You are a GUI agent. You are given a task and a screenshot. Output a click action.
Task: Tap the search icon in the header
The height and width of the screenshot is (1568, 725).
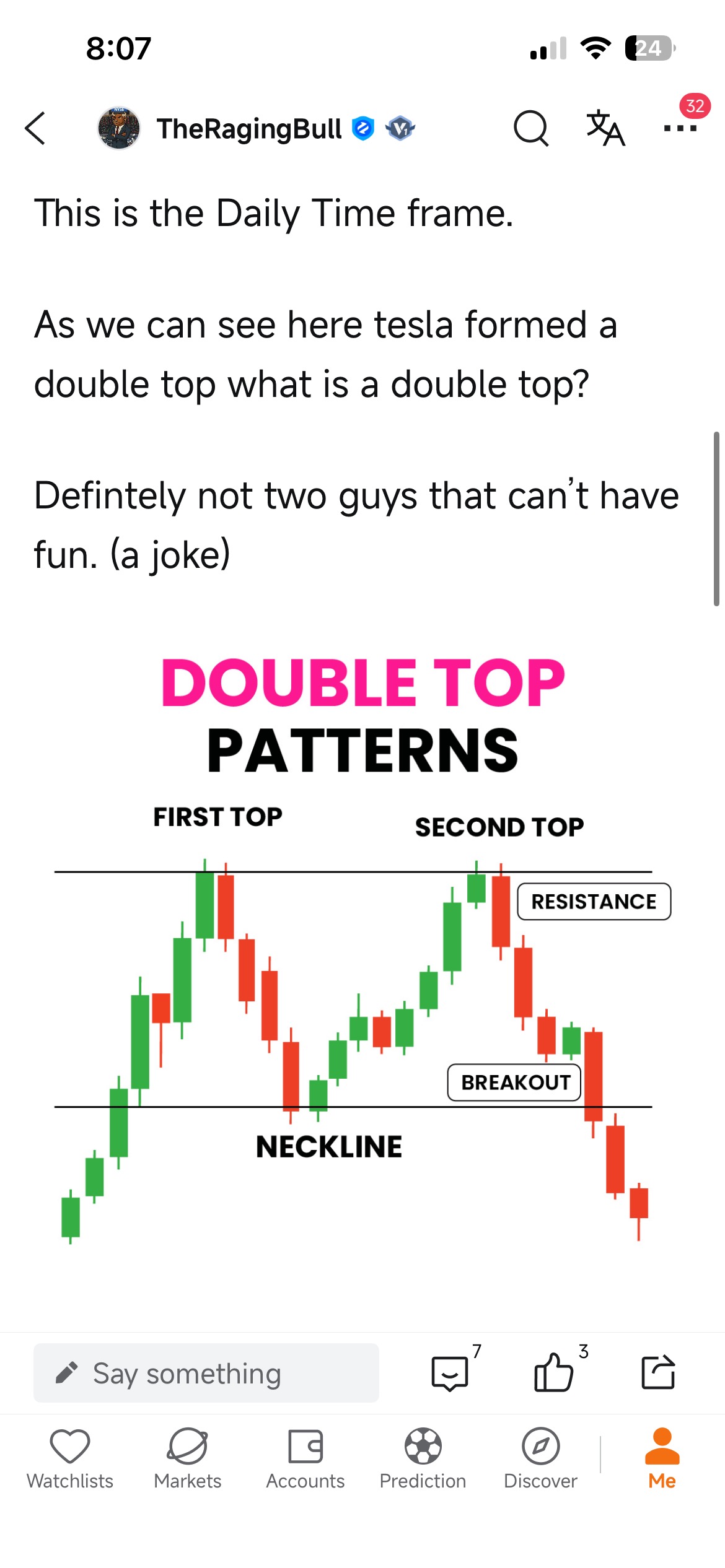pyautogui.click(x=531, y=128)
